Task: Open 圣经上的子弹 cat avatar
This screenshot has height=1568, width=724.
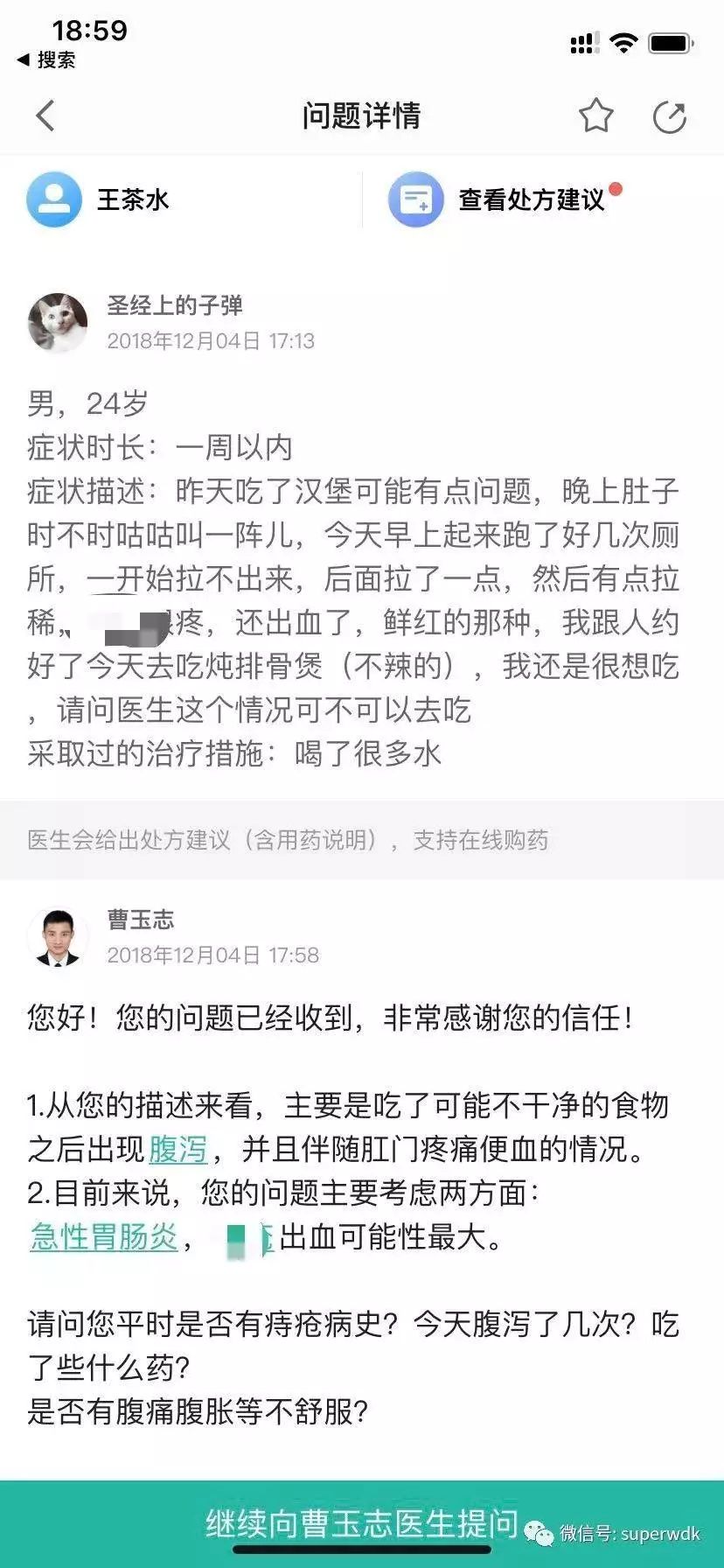Action: coord(58,323)
